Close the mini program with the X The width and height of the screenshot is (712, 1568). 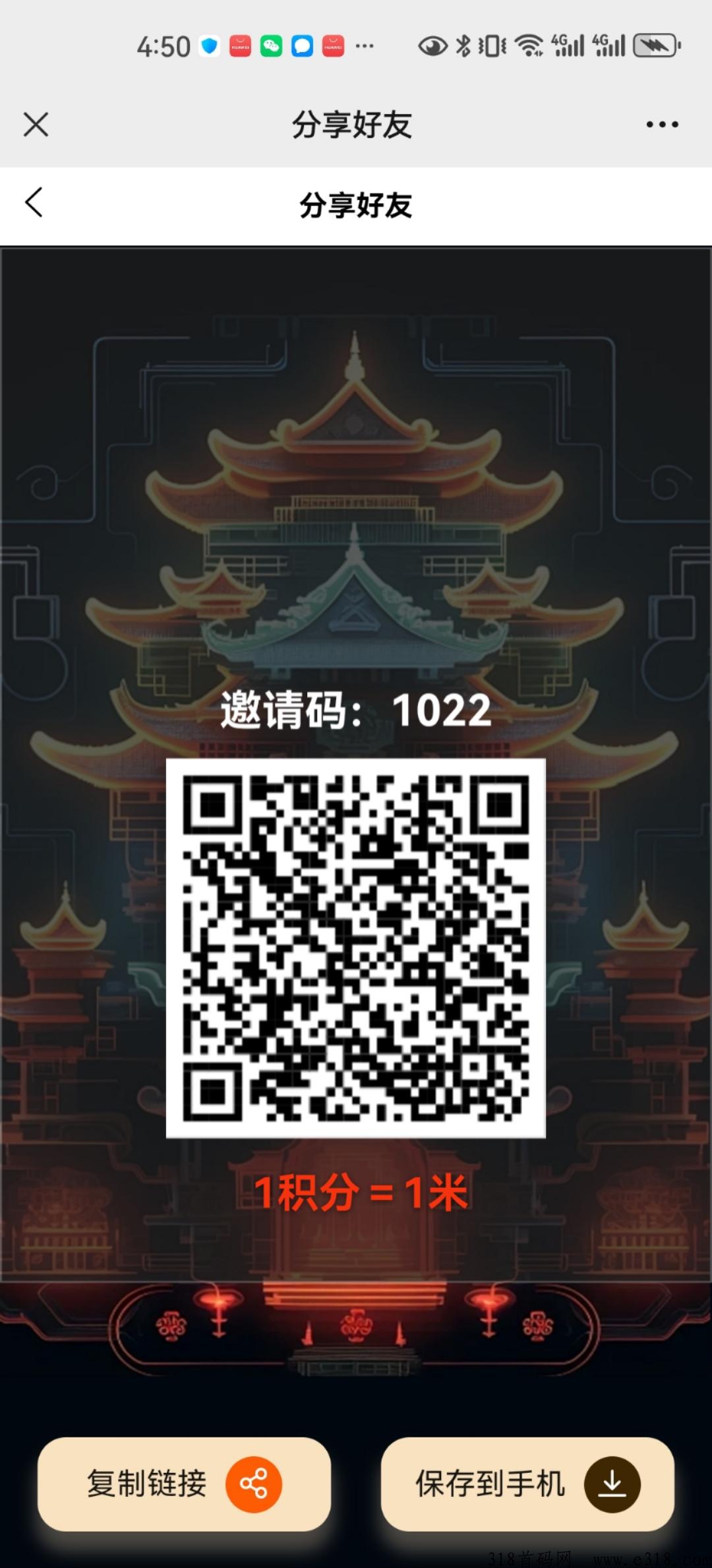click(x=36, y=124)
